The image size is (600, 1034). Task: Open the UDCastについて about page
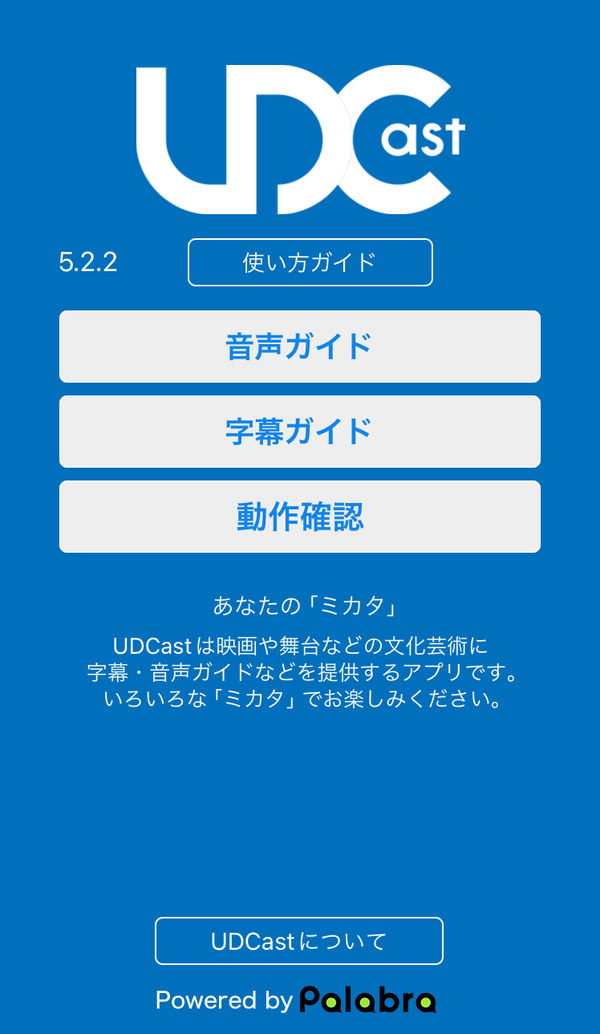pos(299,941)
